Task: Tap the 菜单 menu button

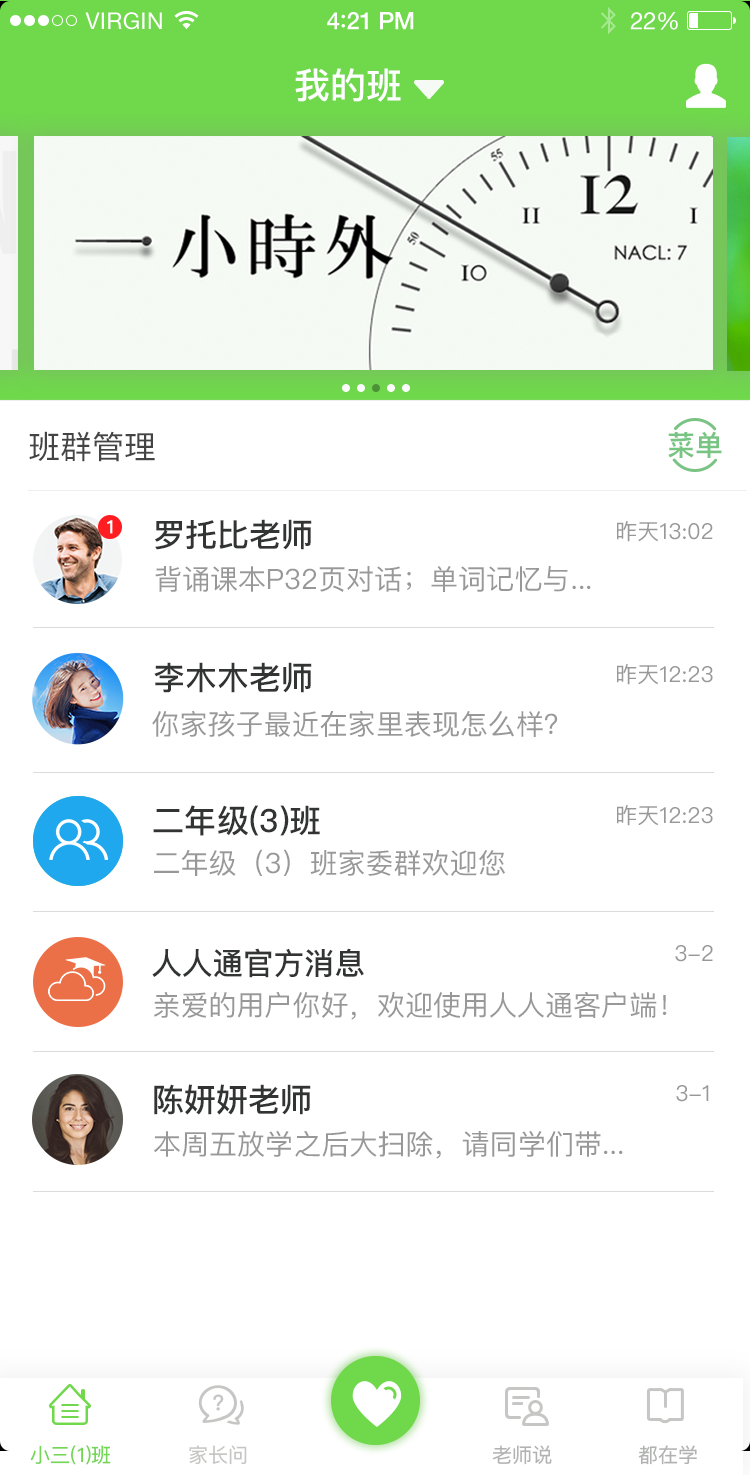Action: pyautogui.click(x=694, y=445)
